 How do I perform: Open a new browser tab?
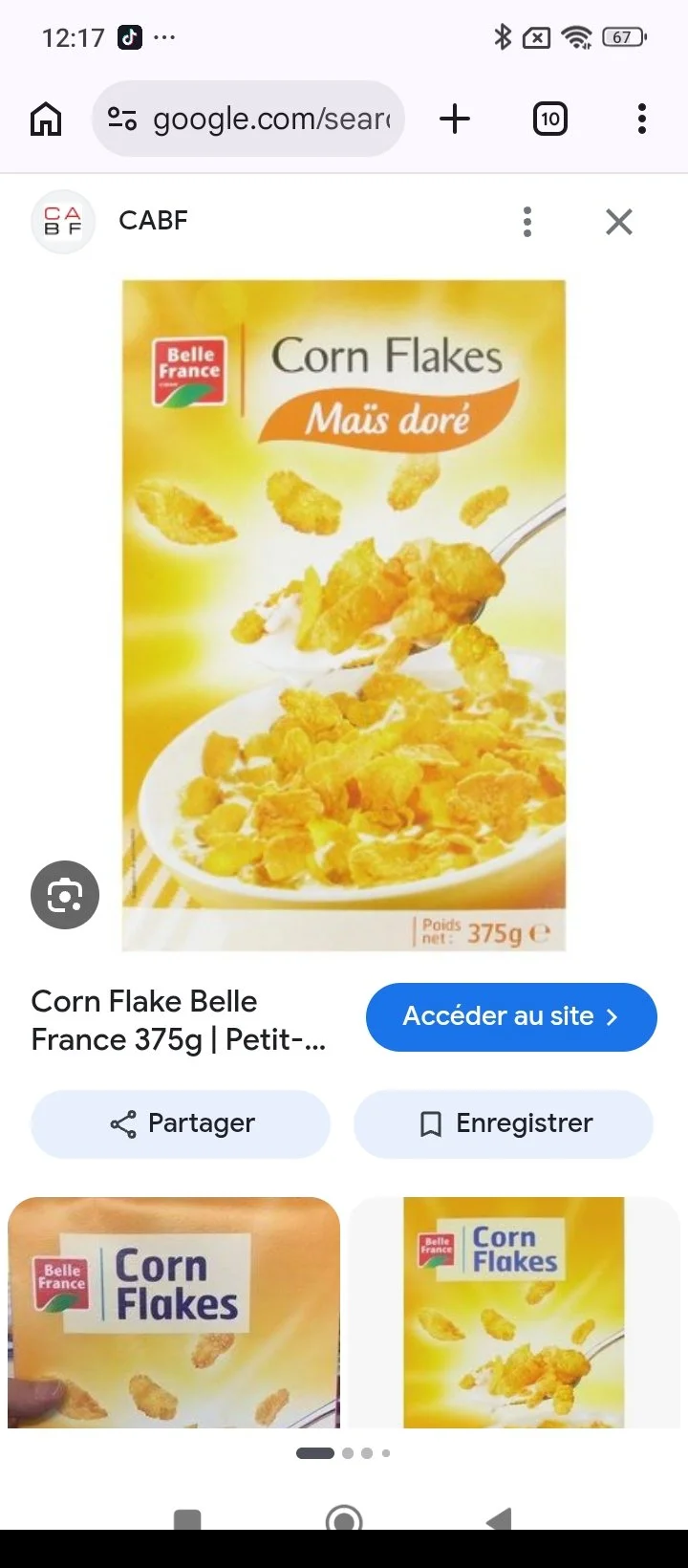pos(455,120)
